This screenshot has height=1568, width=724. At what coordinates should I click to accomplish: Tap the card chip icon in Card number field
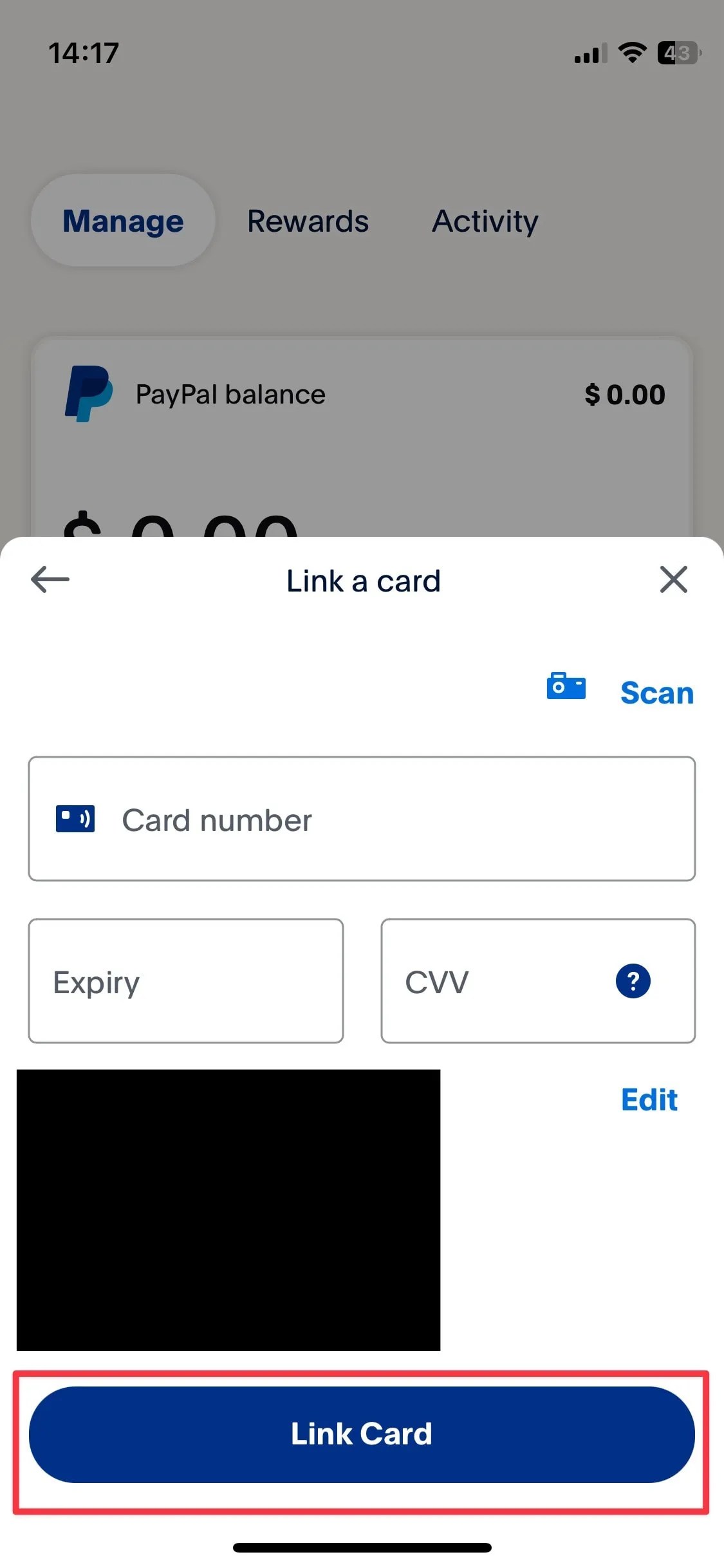(x=75, y=818)
